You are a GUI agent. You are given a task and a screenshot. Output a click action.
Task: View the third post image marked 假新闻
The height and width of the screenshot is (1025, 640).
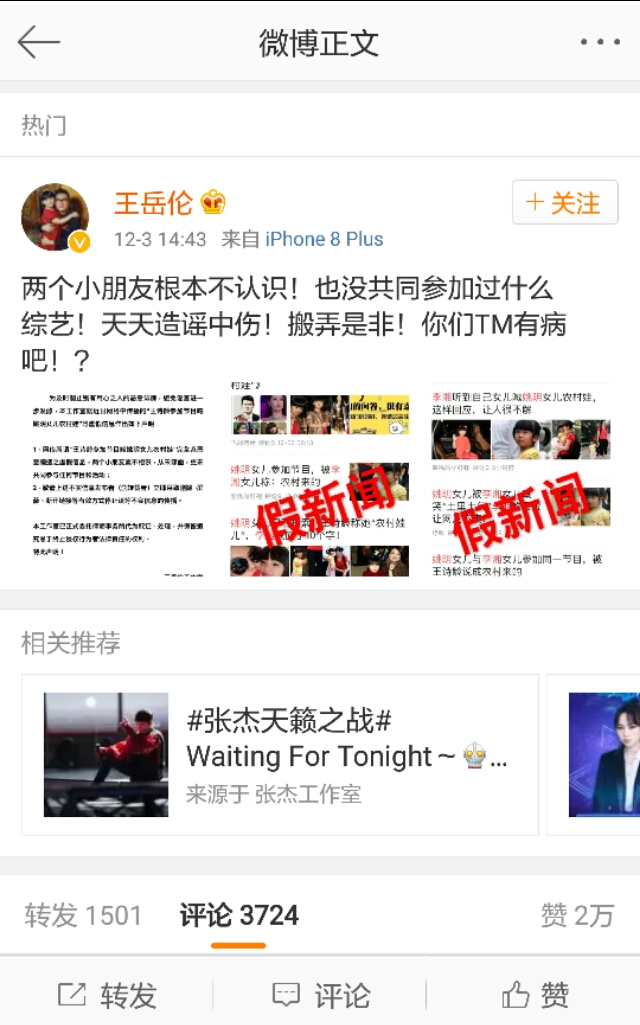point(521,480)
